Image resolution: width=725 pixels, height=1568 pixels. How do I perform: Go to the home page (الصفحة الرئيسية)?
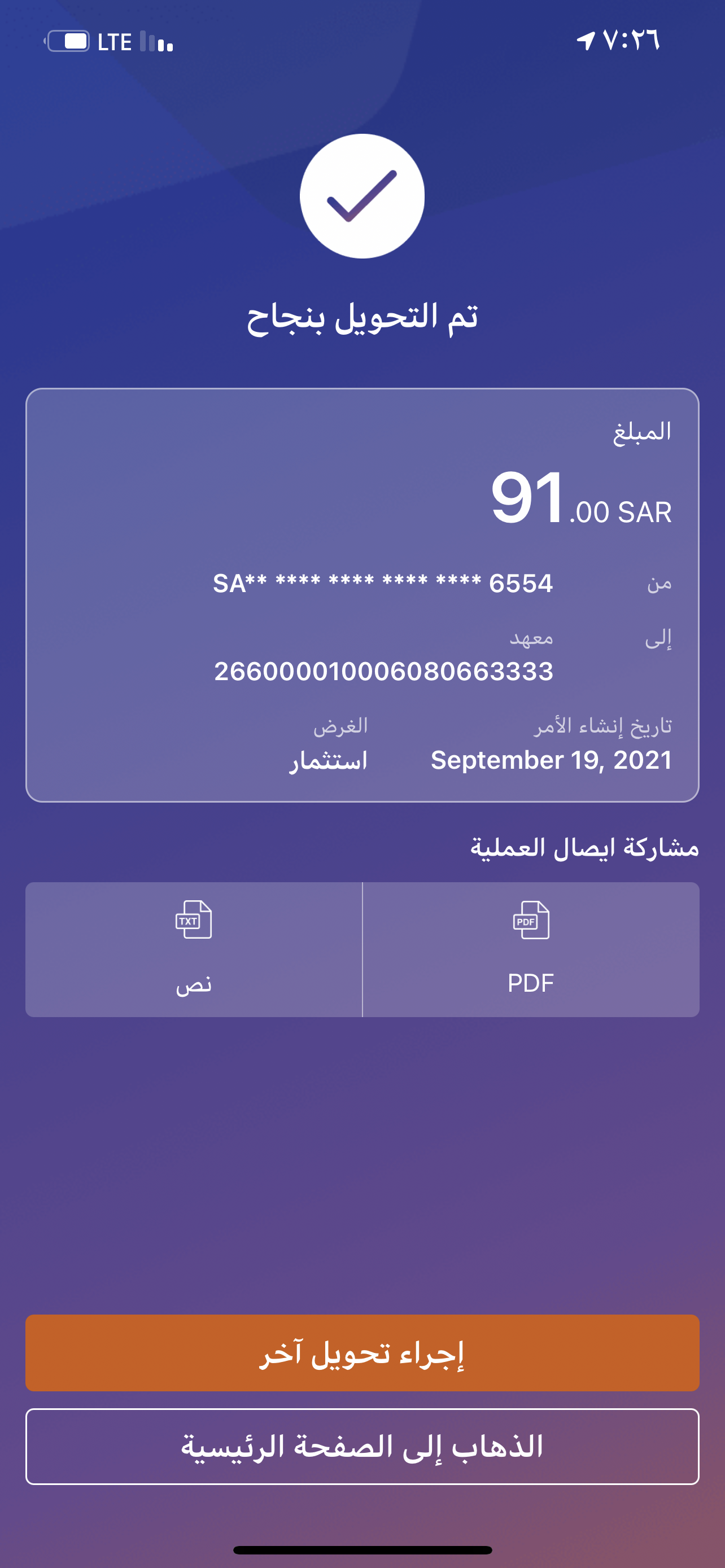tap(362, 1446)
